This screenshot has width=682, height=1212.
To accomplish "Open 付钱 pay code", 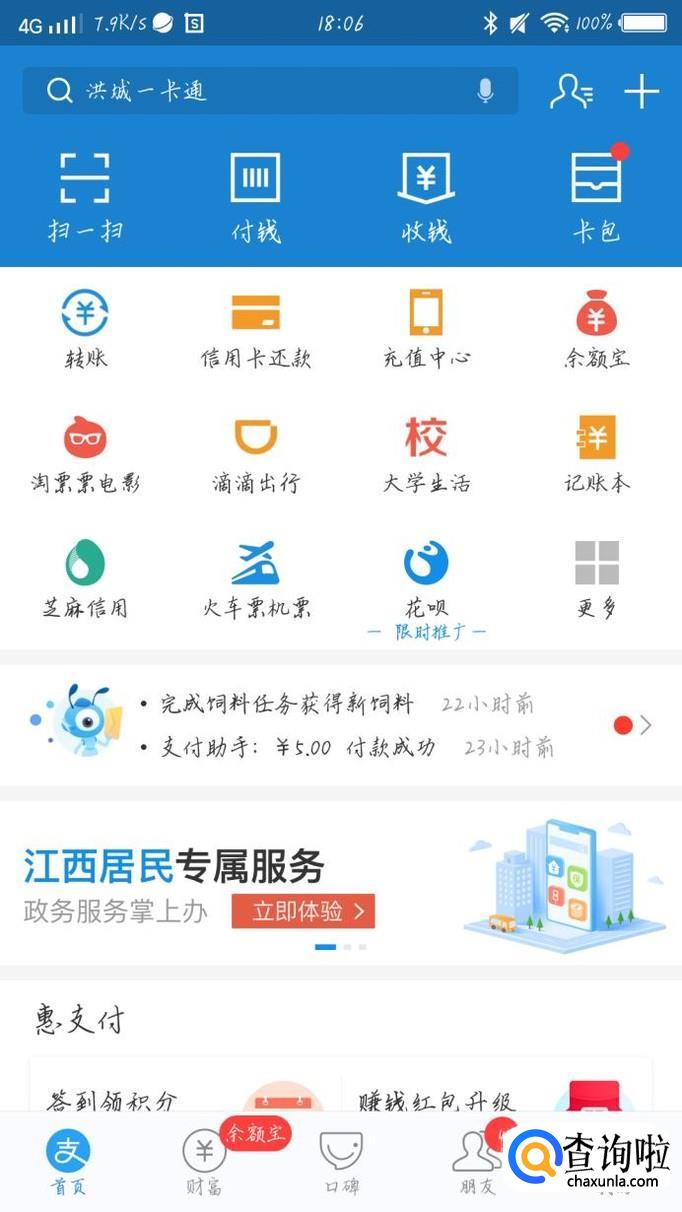I will point(256,198).
